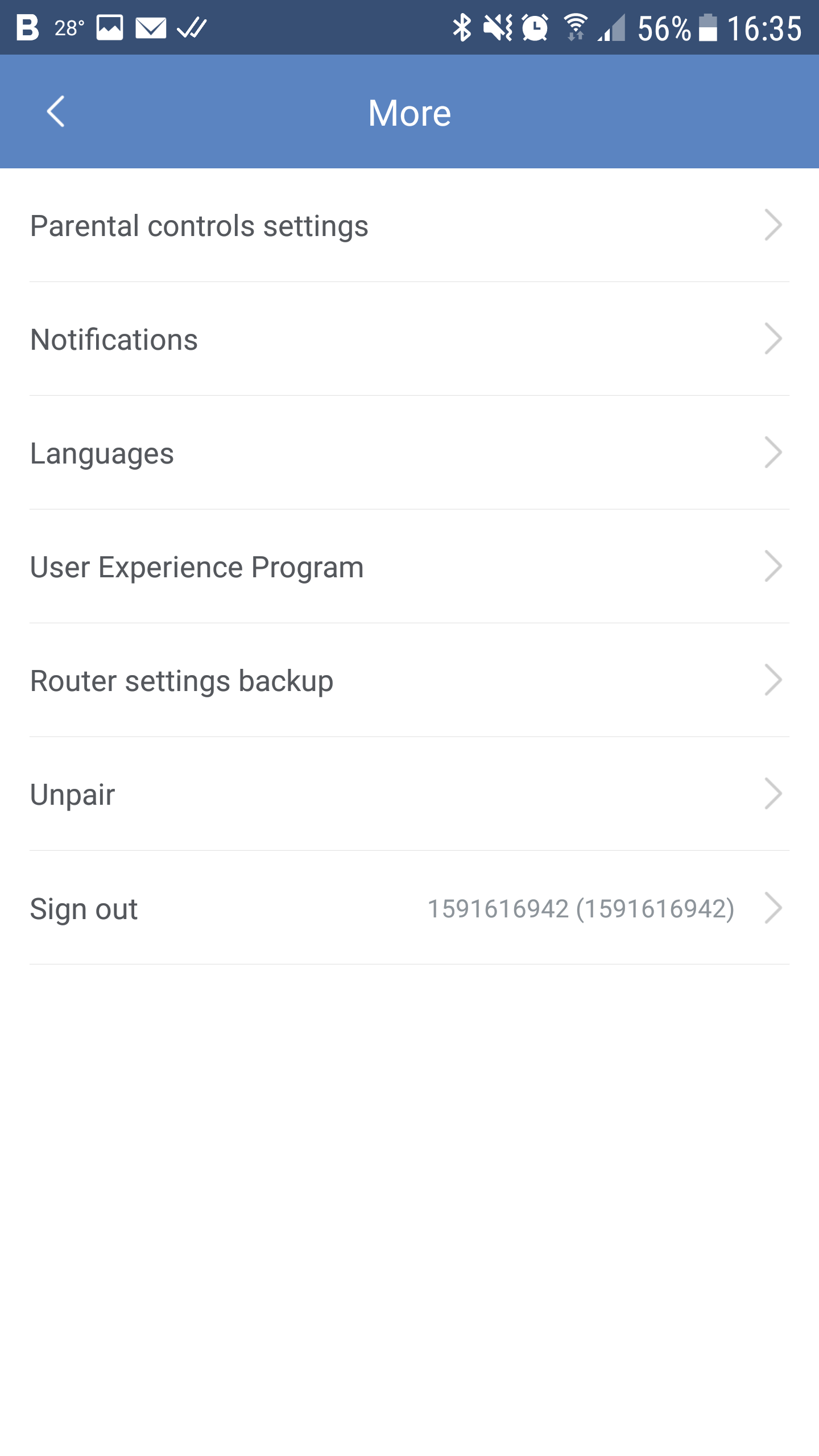
Task: Open the Languages setting
Action: (409, 453)
